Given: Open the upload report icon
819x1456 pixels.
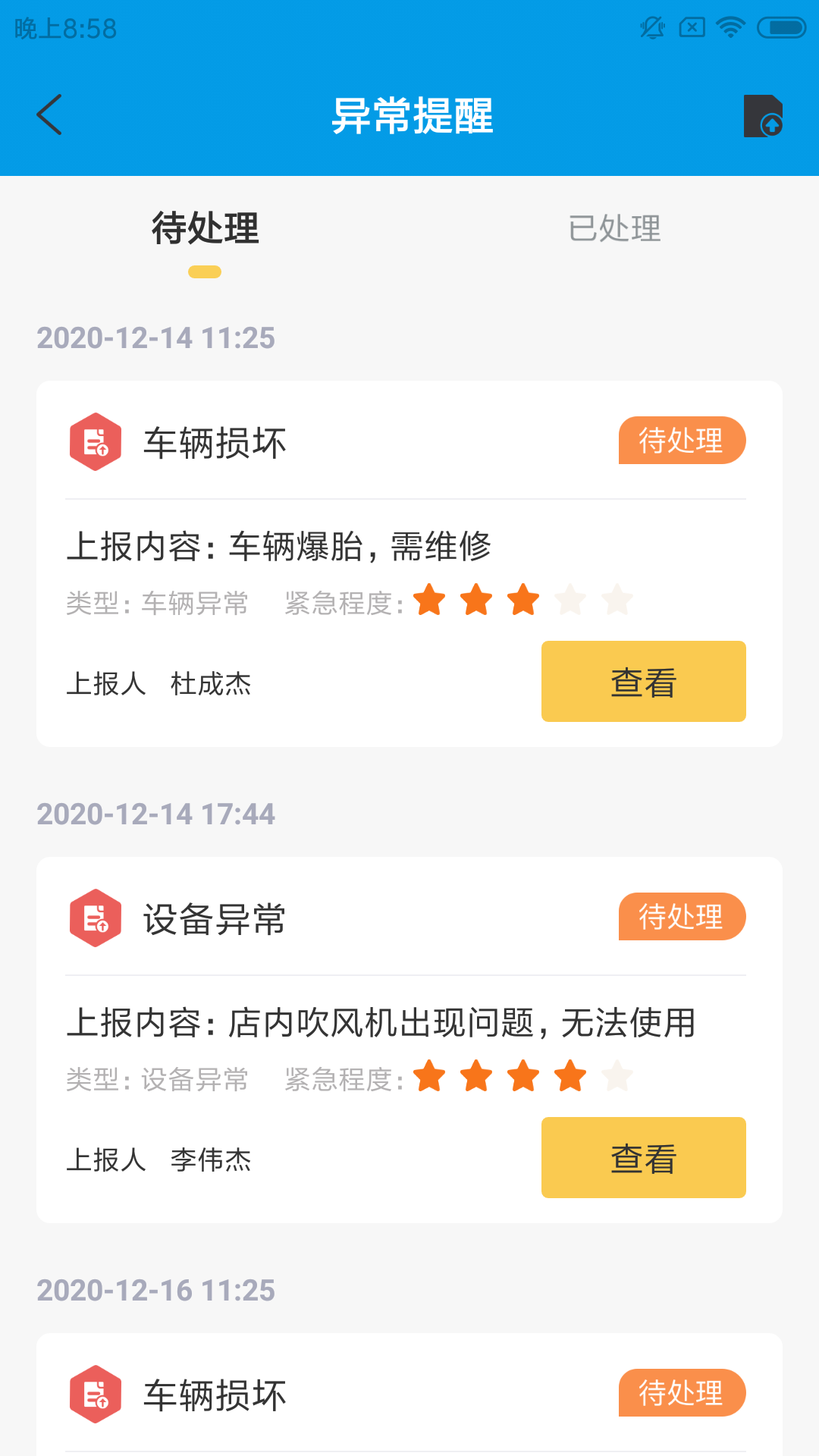Looking at the screenshot, I should click(x=762, y=116).
